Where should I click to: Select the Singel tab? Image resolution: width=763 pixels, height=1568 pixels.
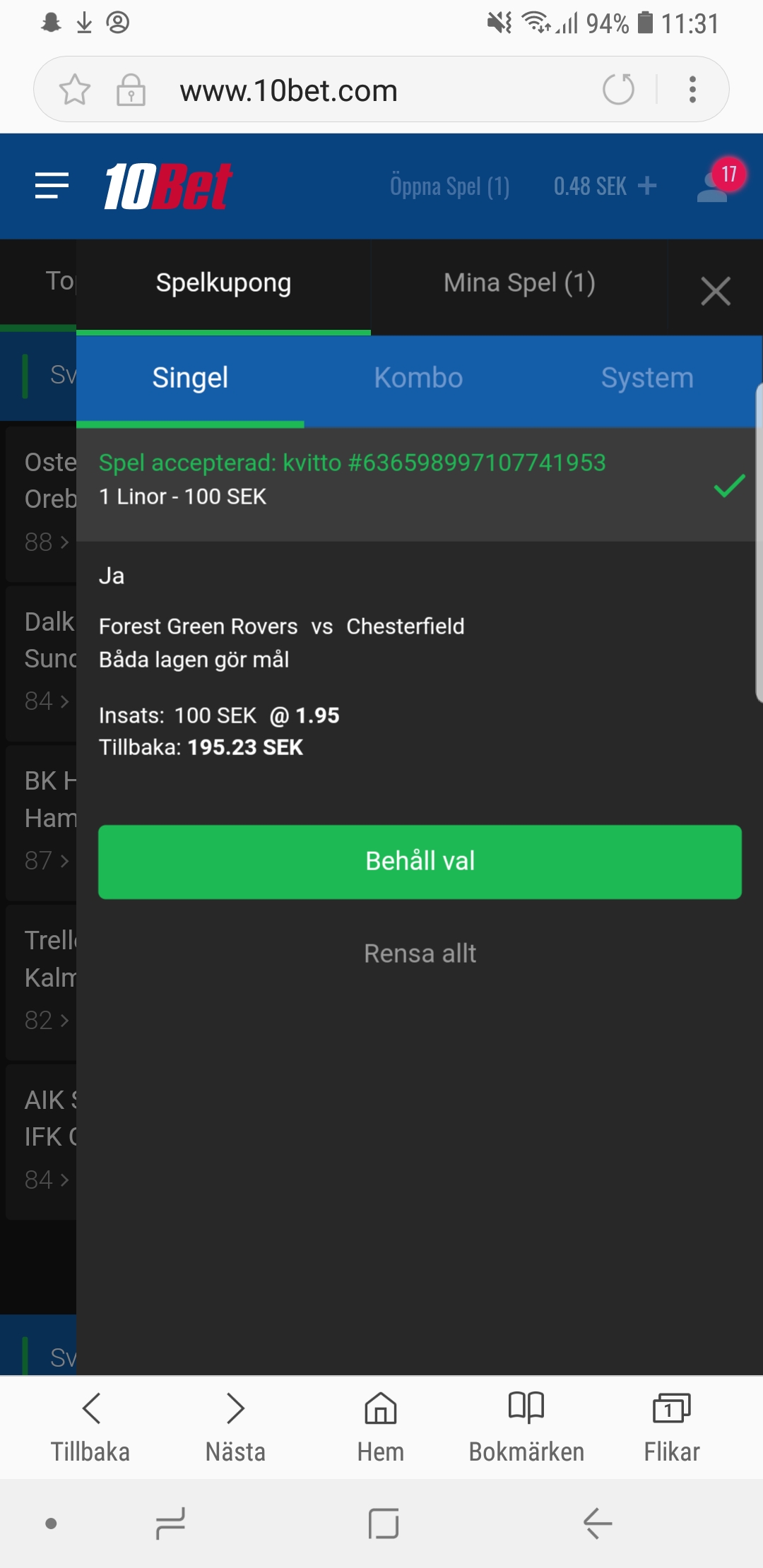click(x=190, y=378)
